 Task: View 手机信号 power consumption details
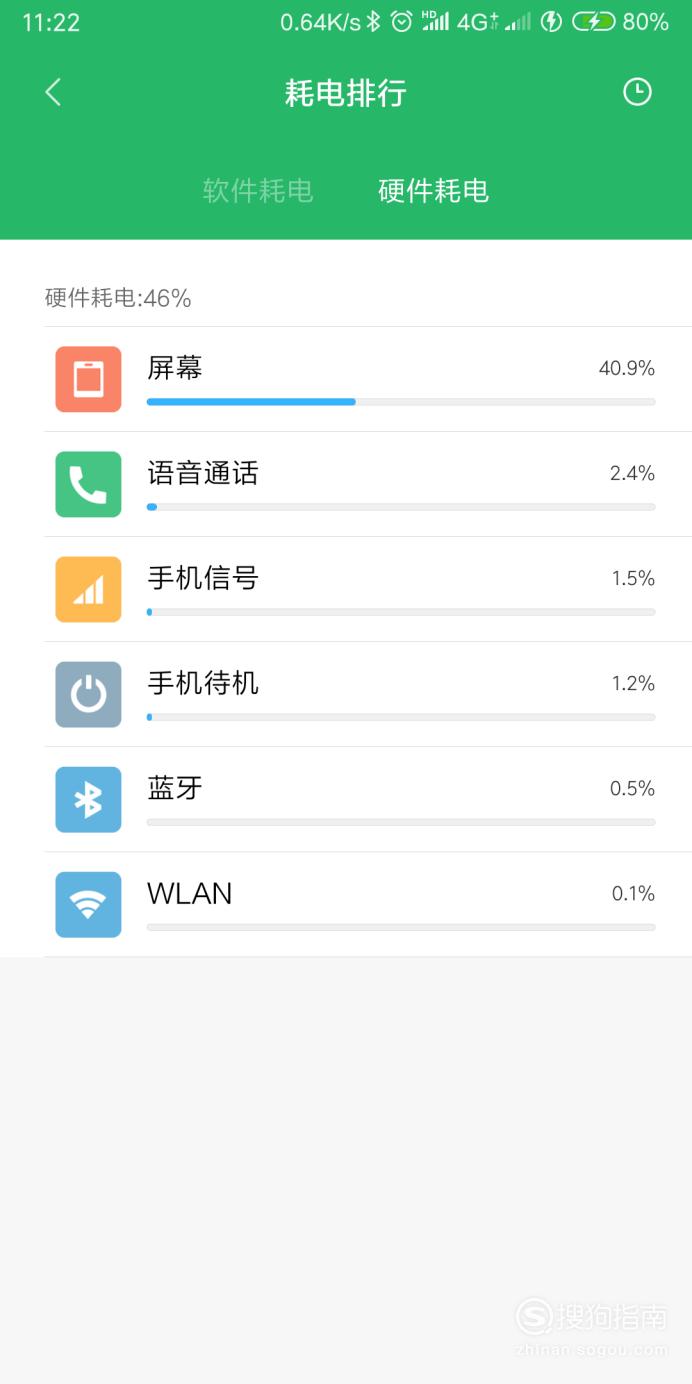pos(368,589)
